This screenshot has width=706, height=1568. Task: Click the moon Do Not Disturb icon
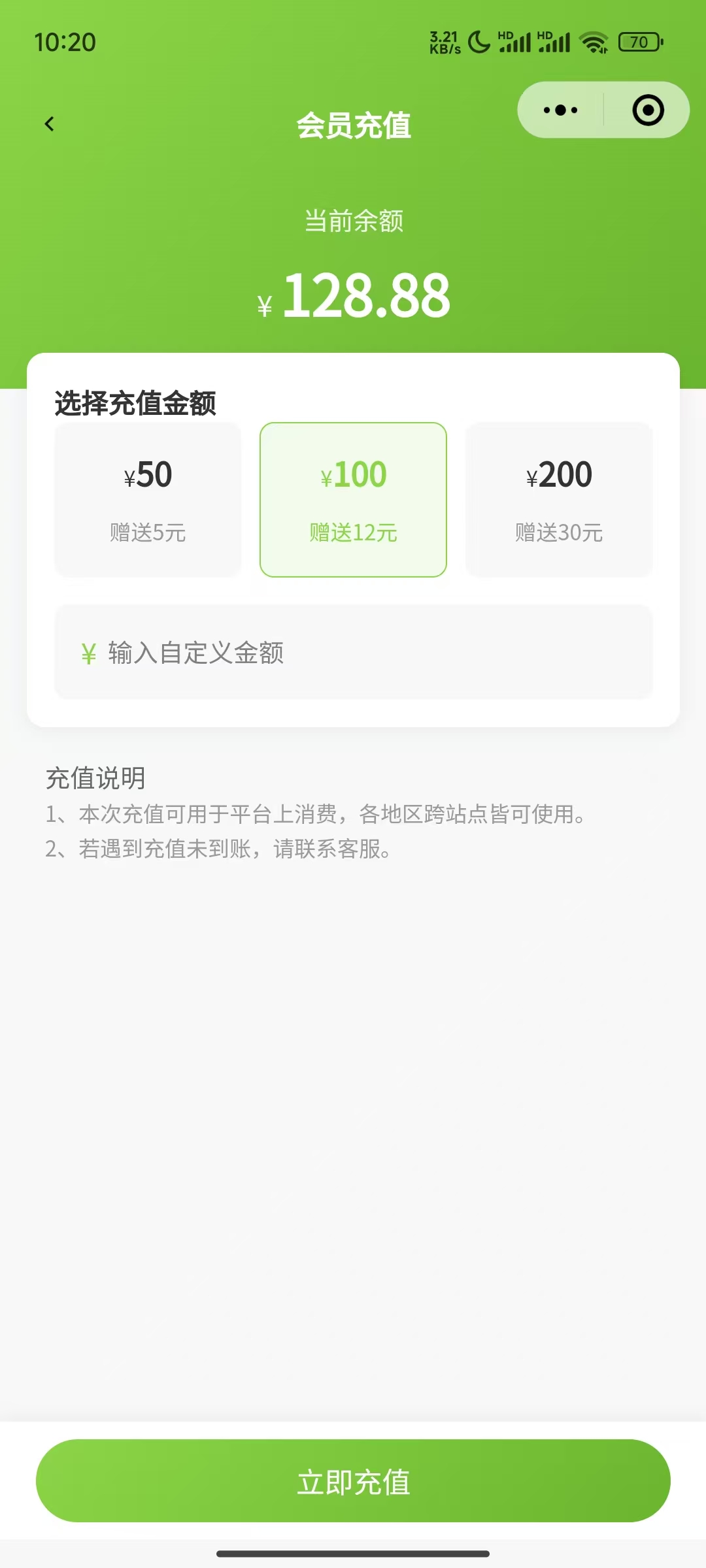pyautogui.click(x=478, y=41)
